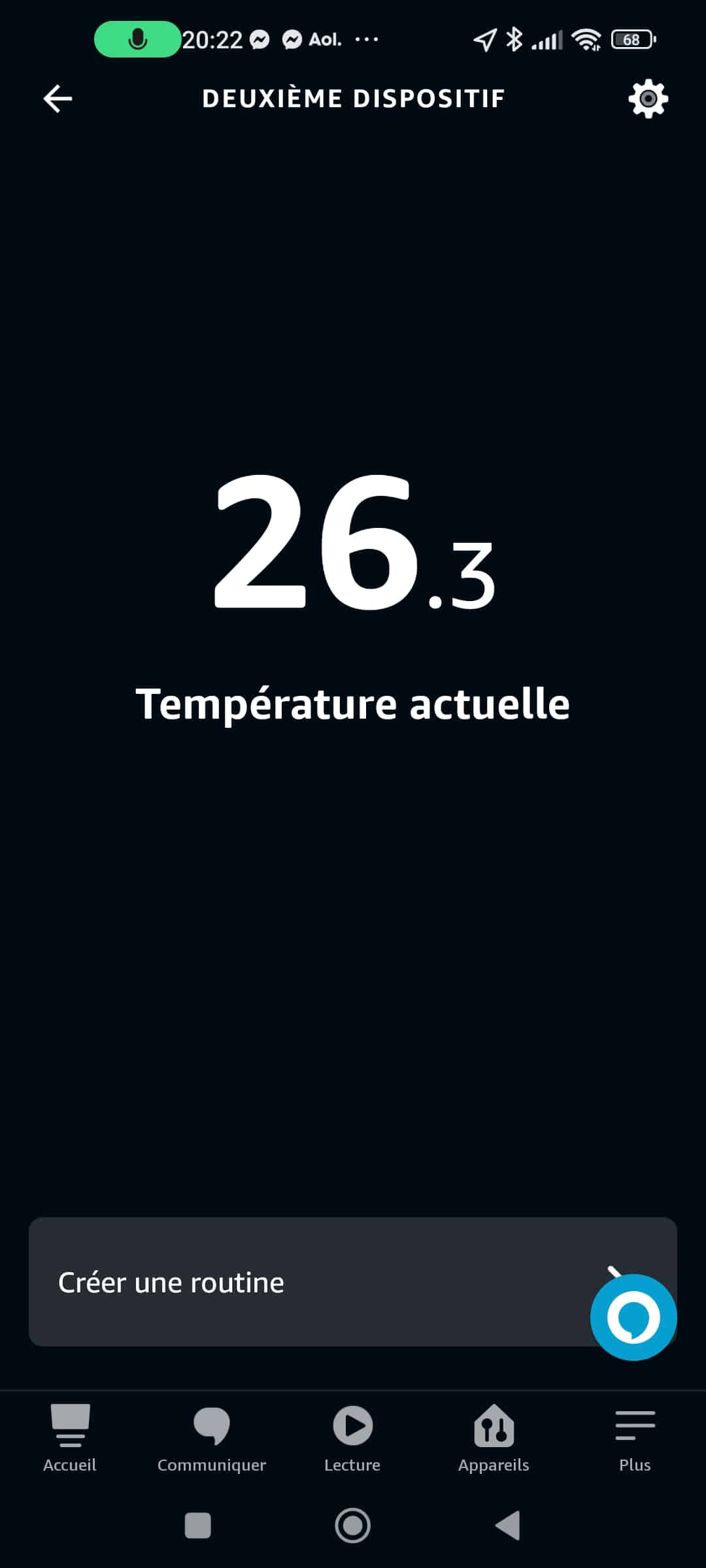The image size is (706, 1568).
Task: Open the Créer une routine row
Action: click(353, 1282)
